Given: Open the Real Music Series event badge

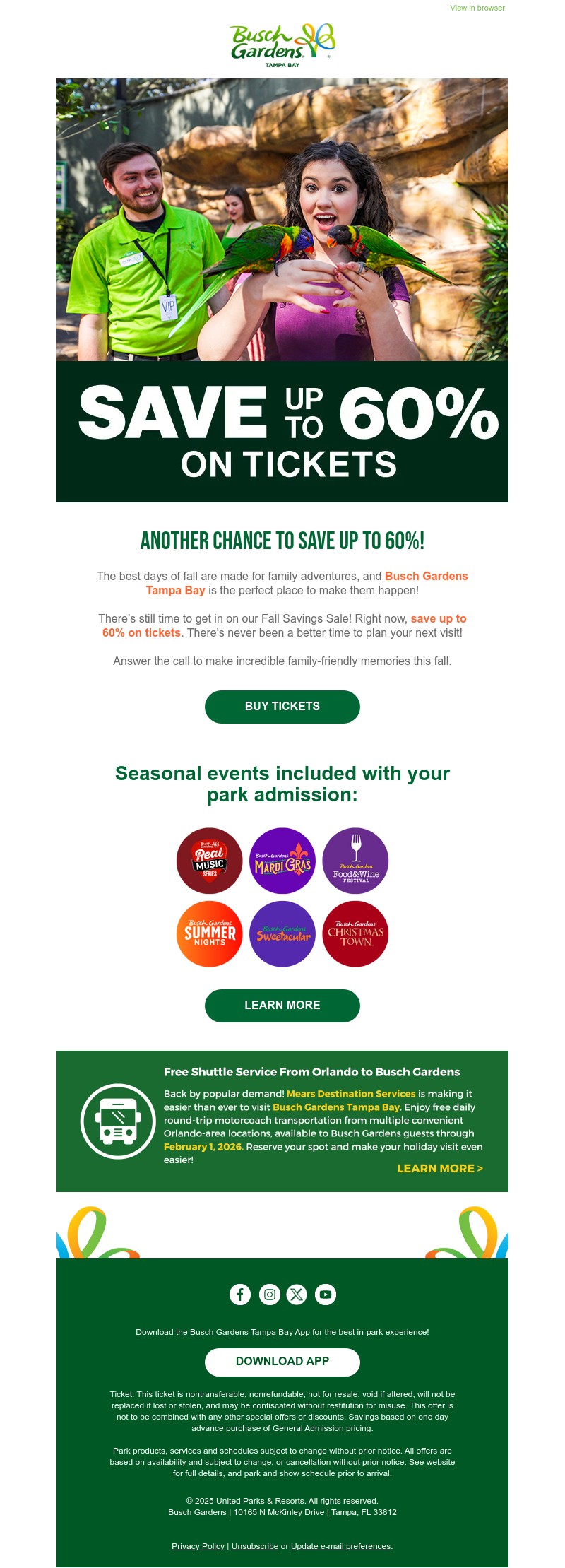Looking at the screenshot, I should [x=210, y=861].
